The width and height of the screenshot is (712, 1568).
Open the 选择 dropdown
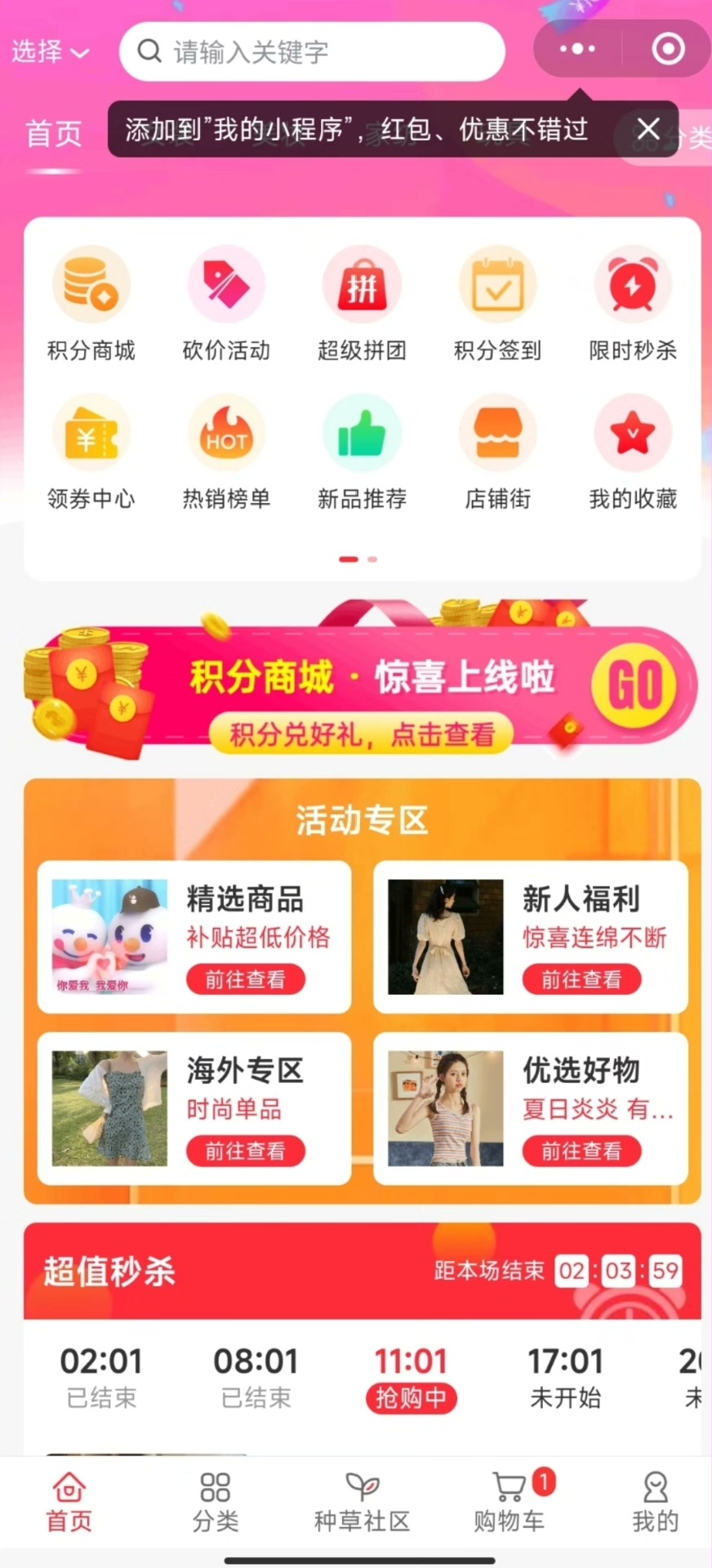tap(50, 52)
